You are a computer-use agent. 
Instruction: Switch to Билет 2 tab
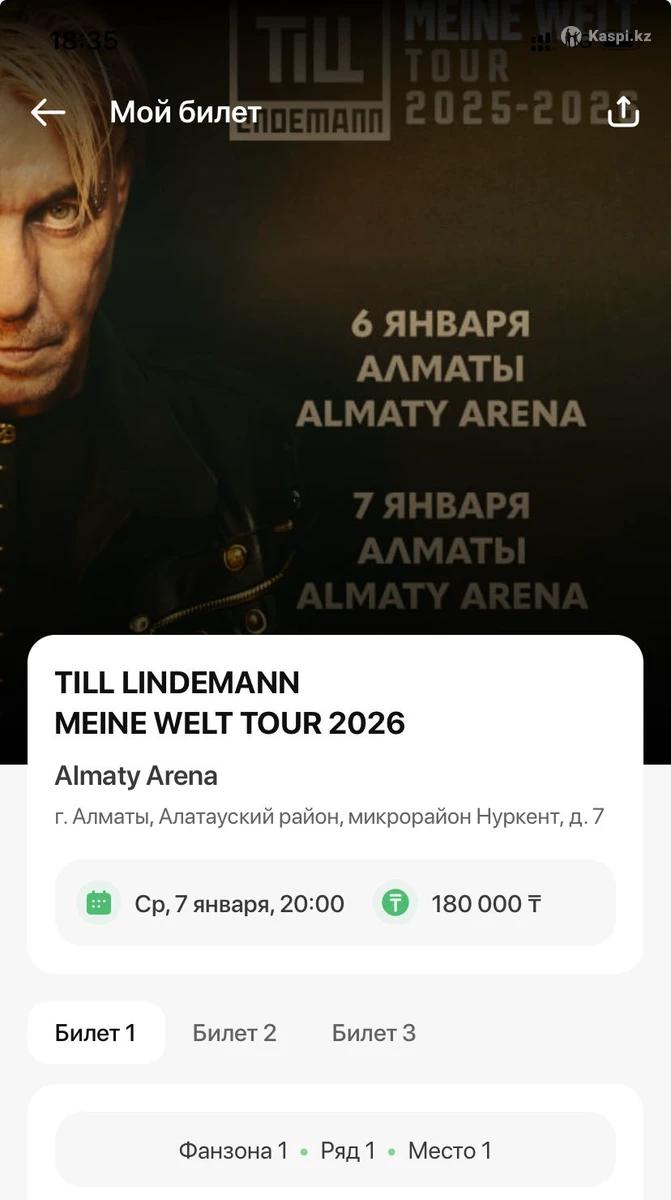pyautogui.click(x=234, y=1033)
